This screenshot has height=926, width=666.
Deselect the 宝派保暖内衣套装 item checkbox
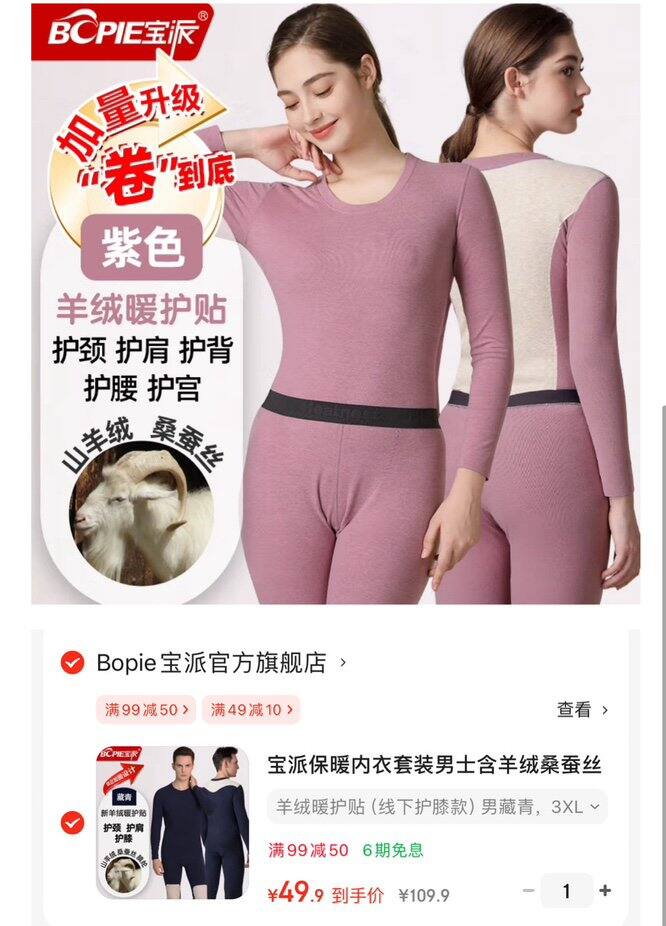click(x=72, y=822)
